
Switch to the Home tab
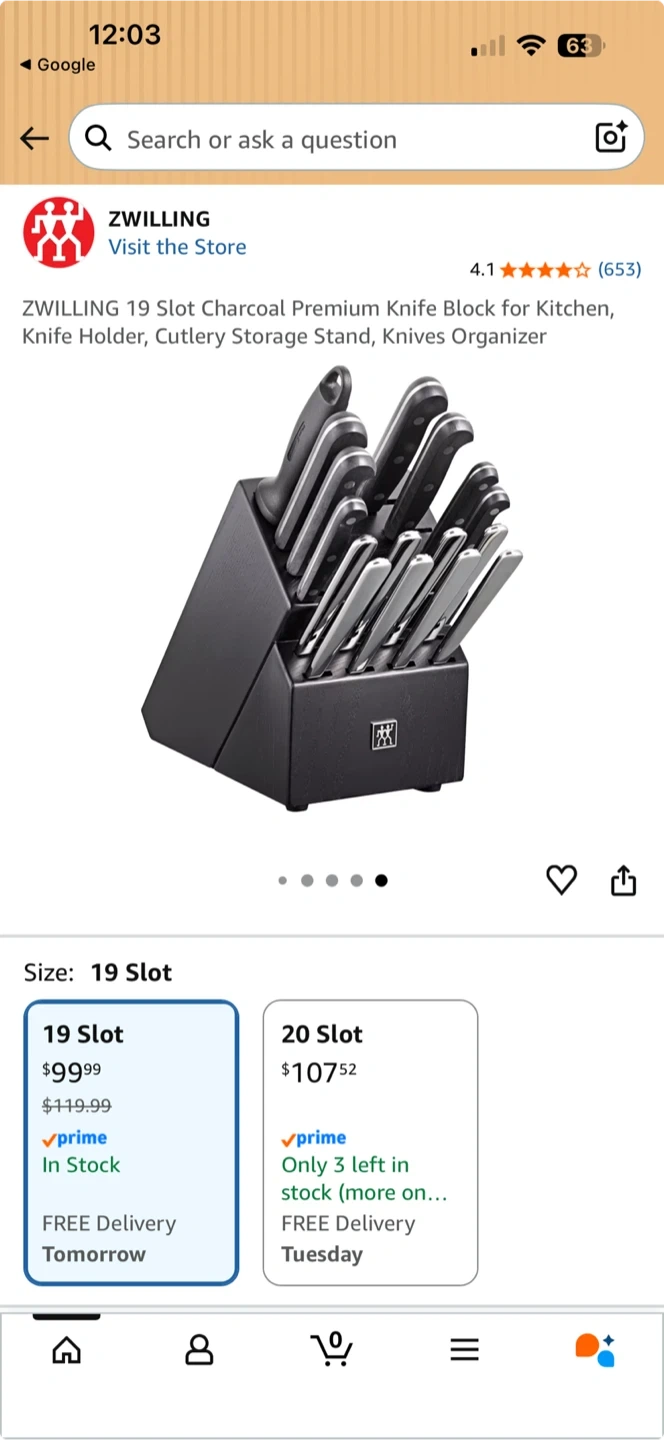click(x=66, y=1350)
